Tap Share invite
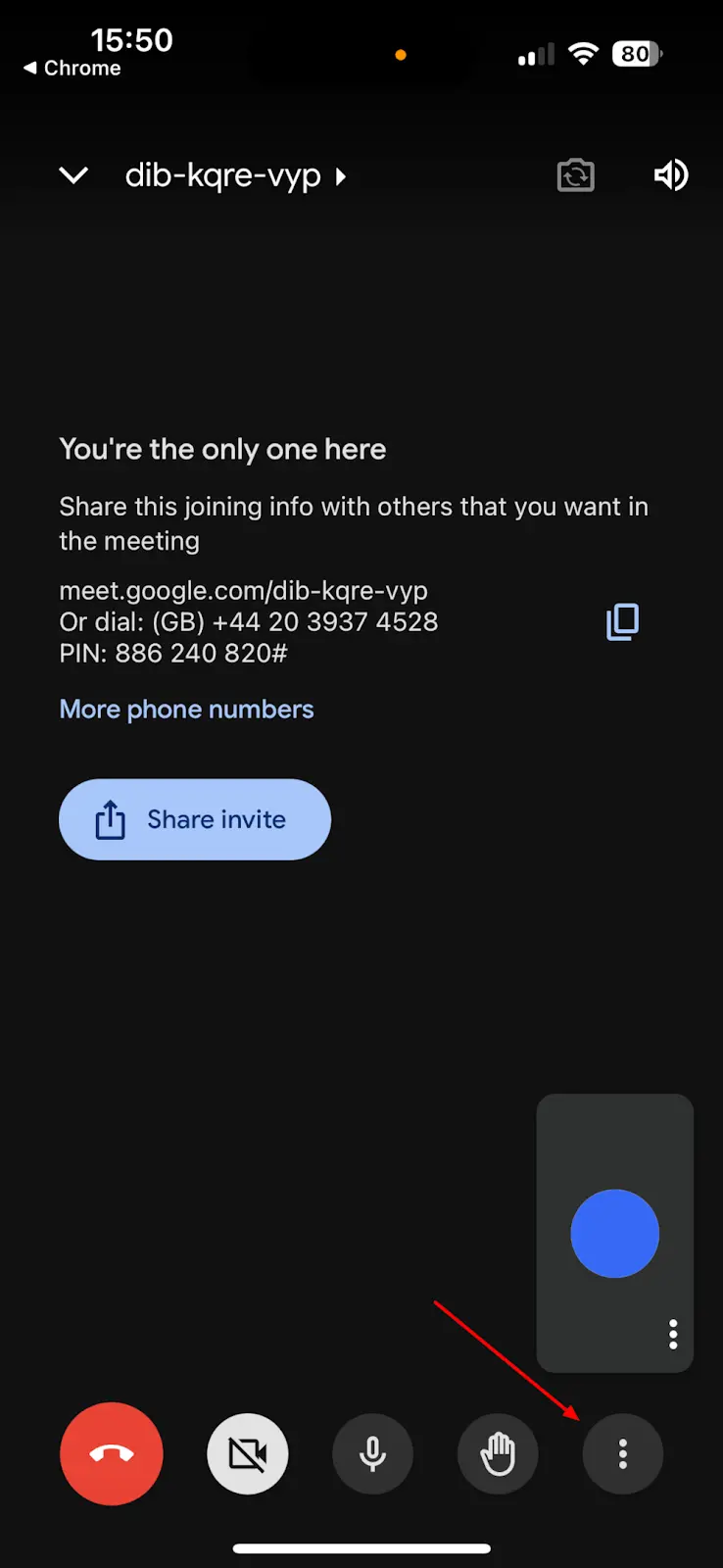 coord(195,819)
